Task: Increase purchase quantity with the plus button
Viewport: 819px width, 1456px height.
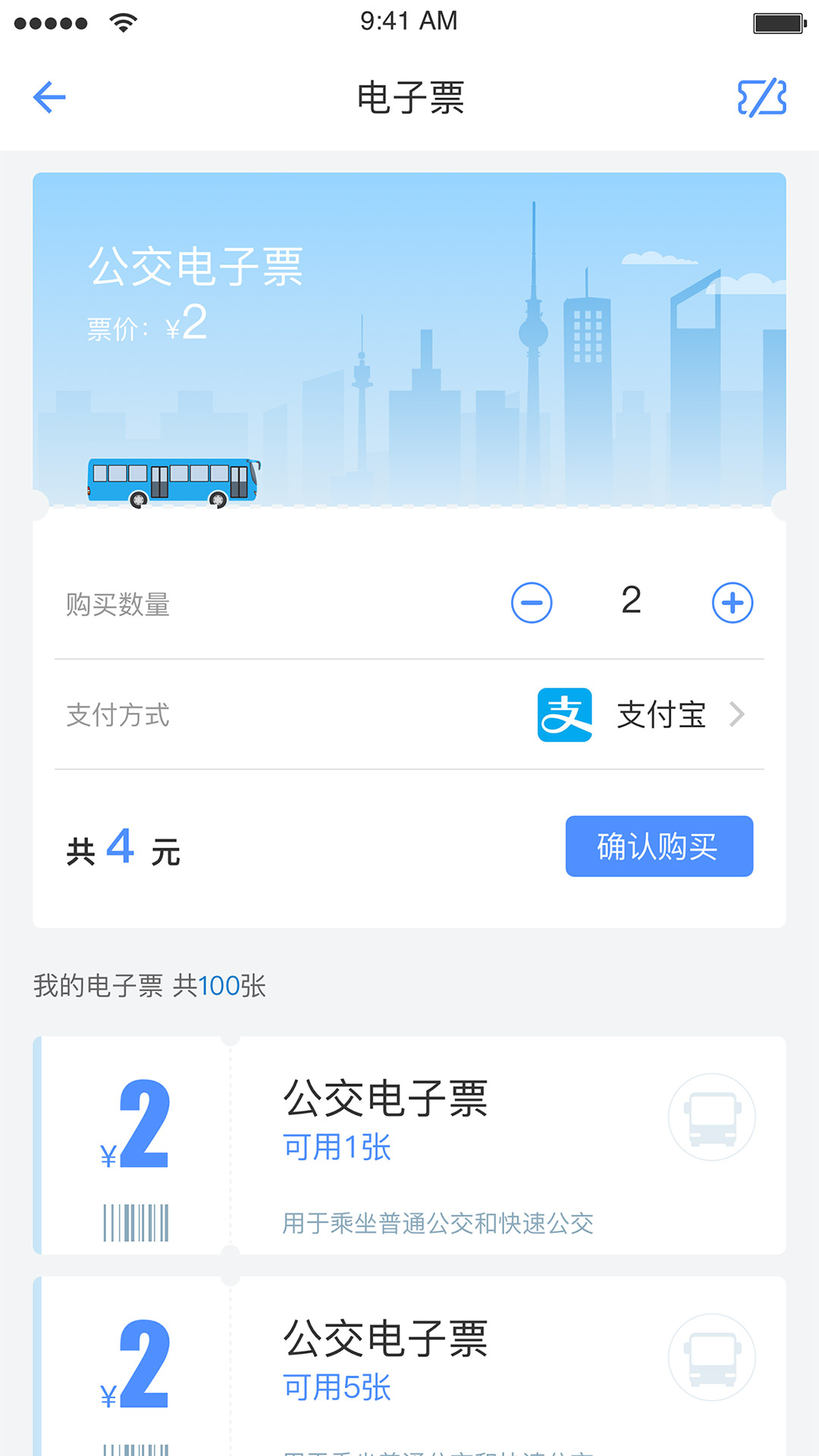Action: [733, 603]
